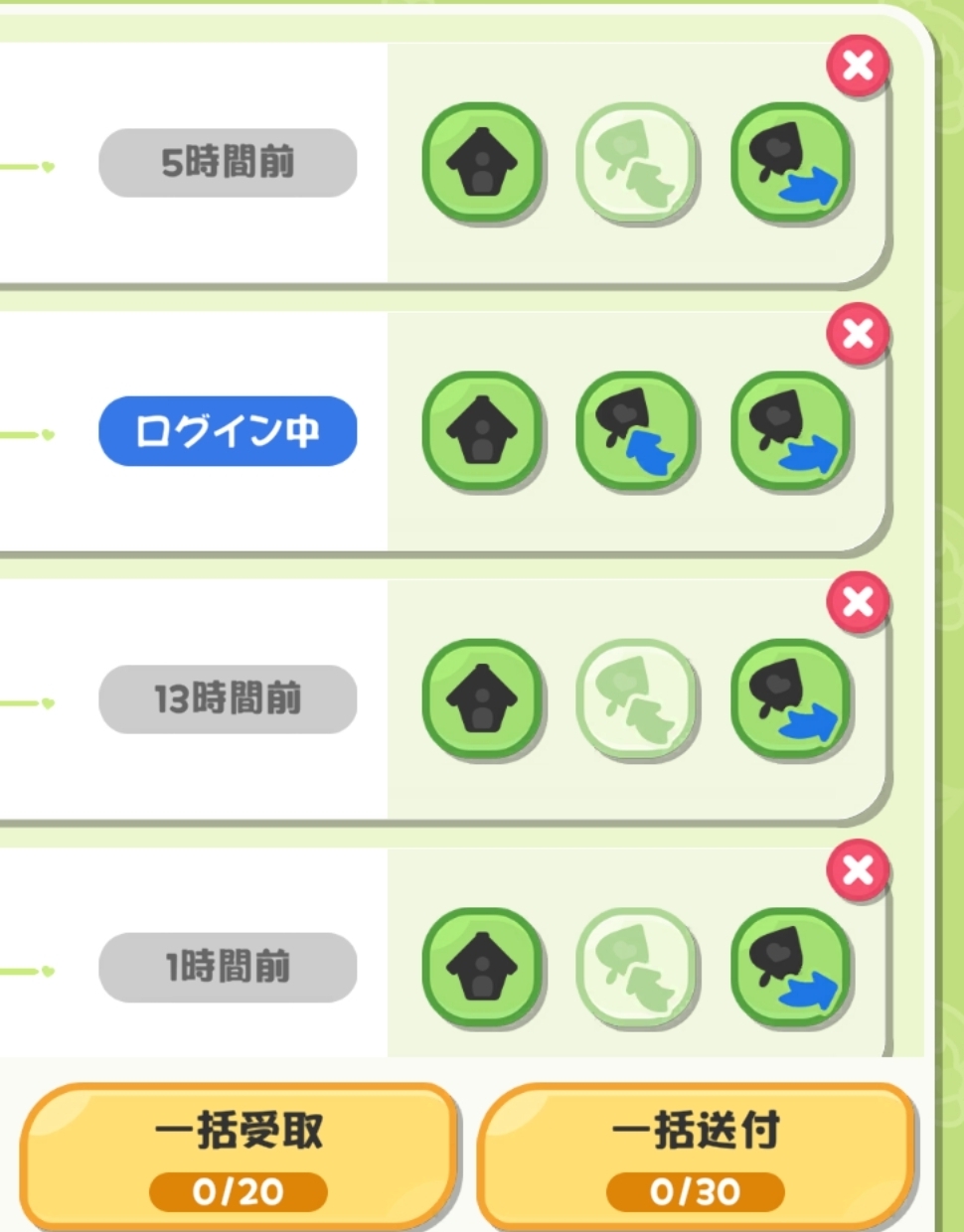Send a heart to the 1時間前 friend
The image size is (964, 1232).
(x=791, y=966)
